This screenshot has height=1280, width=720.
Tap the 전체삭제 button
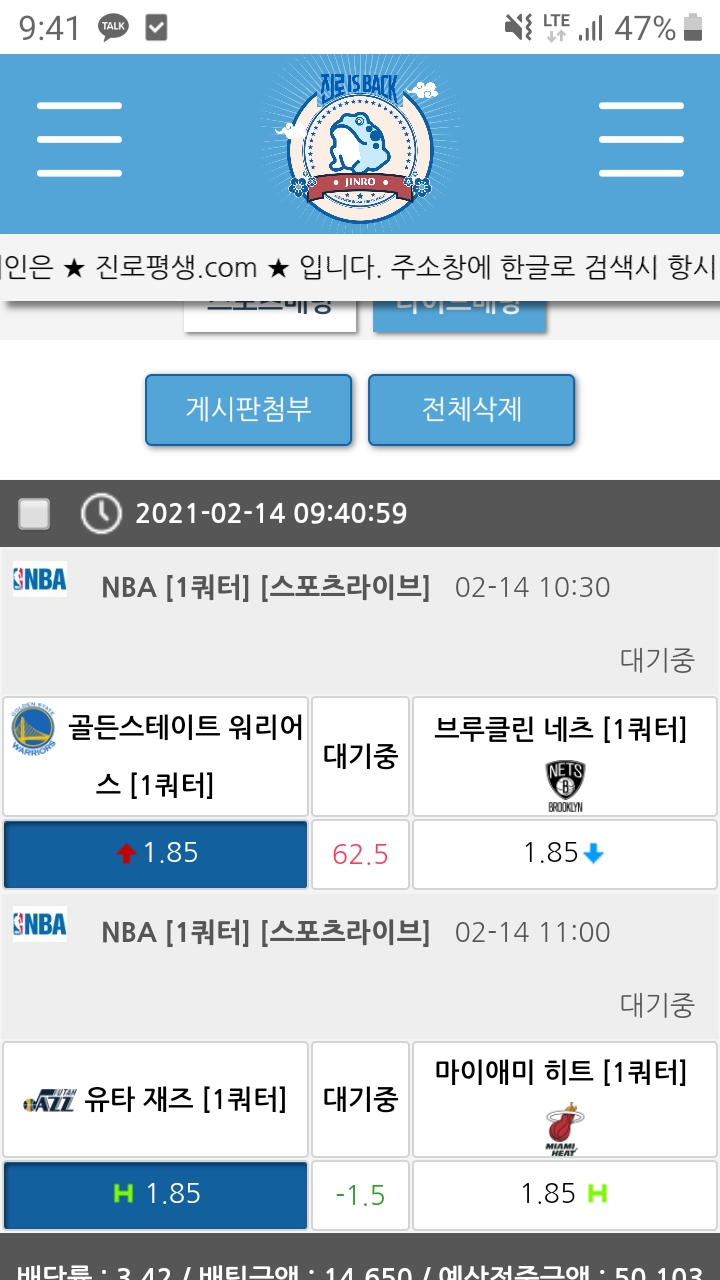click(x=471, y=409)
